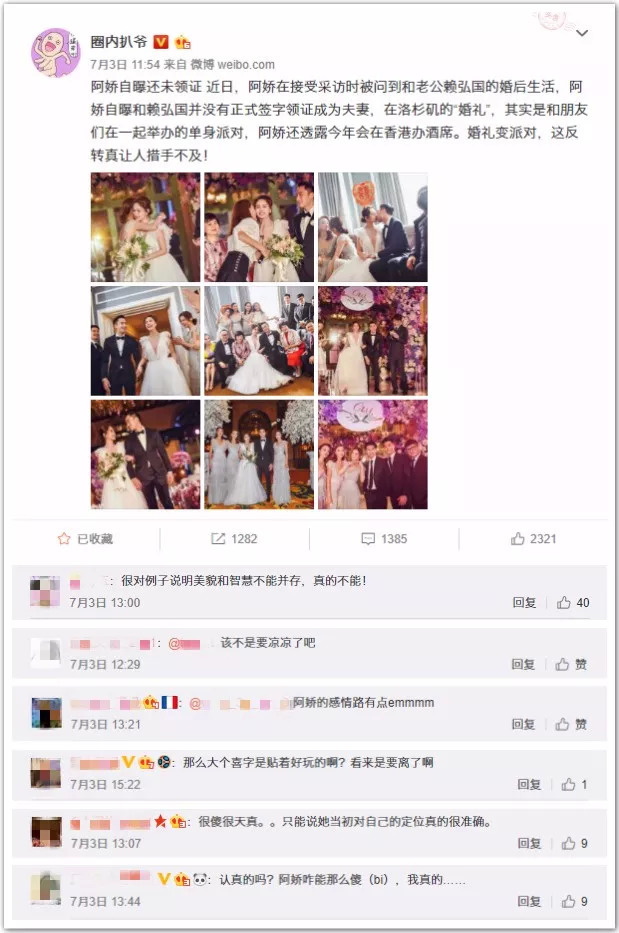This screenshot has width=619, height=933.
Task: Repost this post with 1282 shares
Action: tap(234, 538)
